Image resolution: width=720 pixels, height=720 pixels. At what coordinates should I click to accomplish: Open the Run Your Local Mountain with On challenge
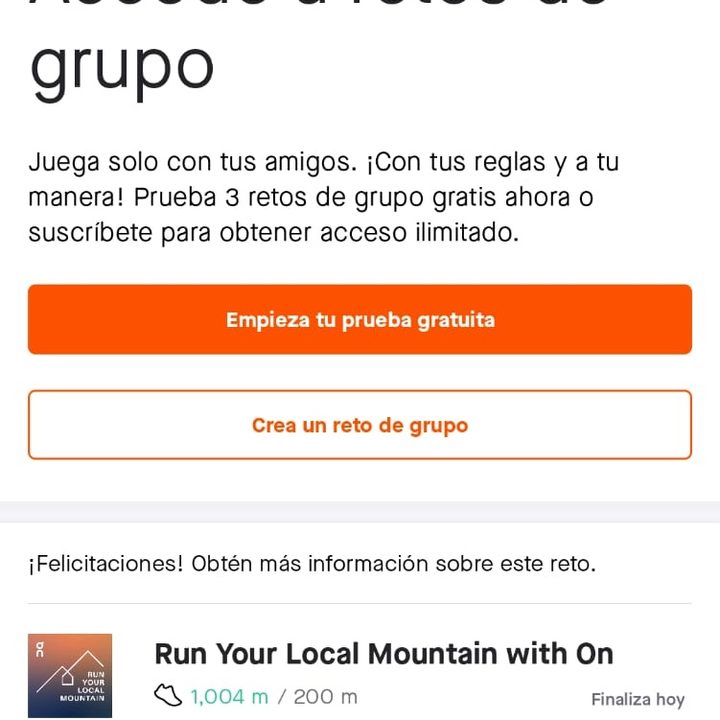click(x=383, y=655)
